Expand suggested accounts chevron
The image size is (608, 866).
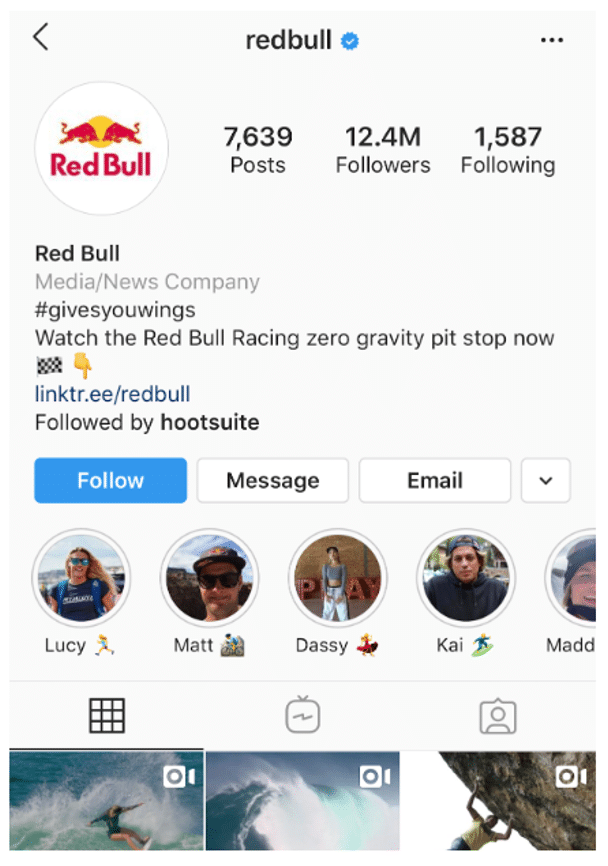(546, 480)
